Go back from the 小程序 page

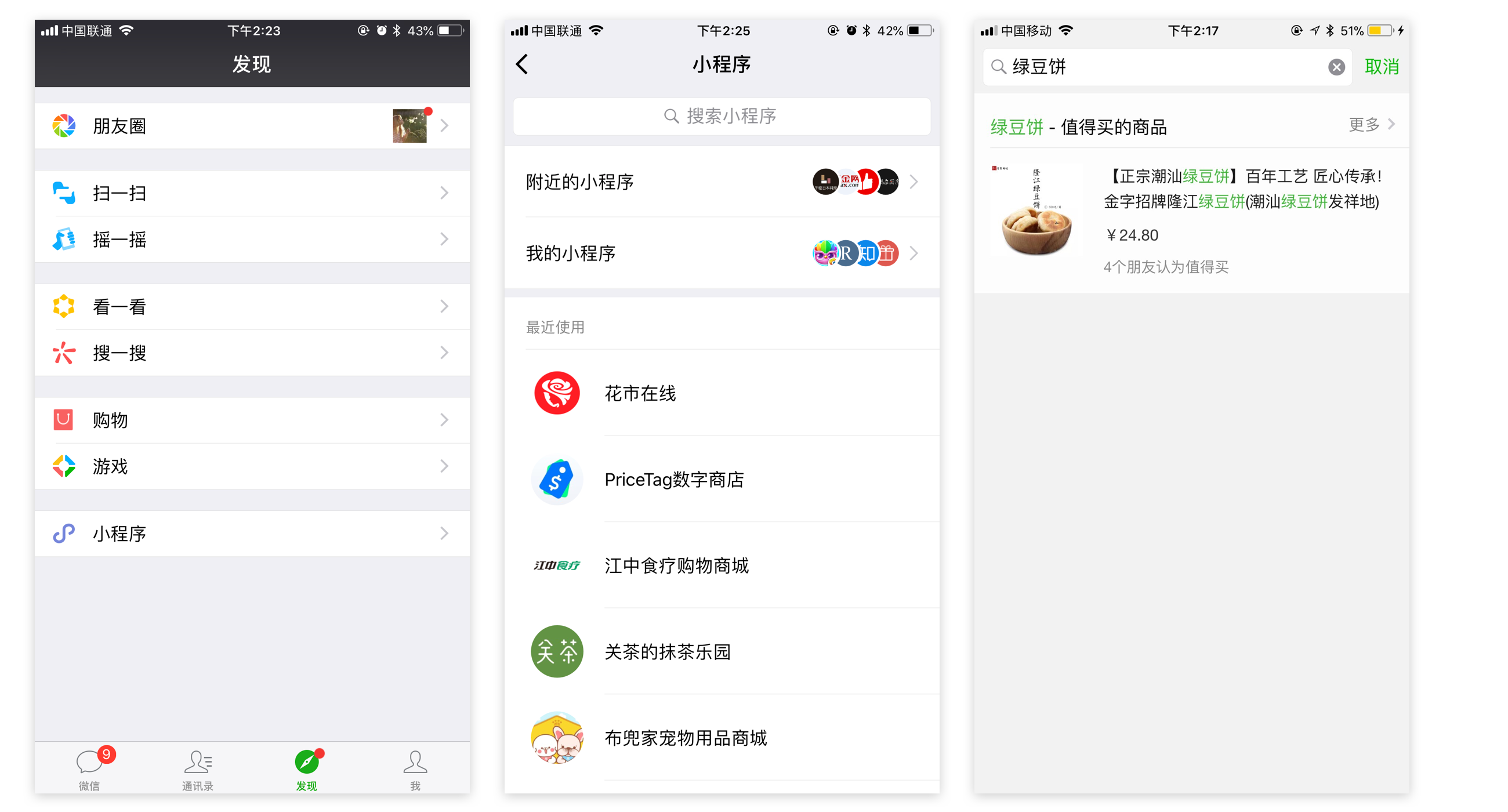[x=522, y=64]
